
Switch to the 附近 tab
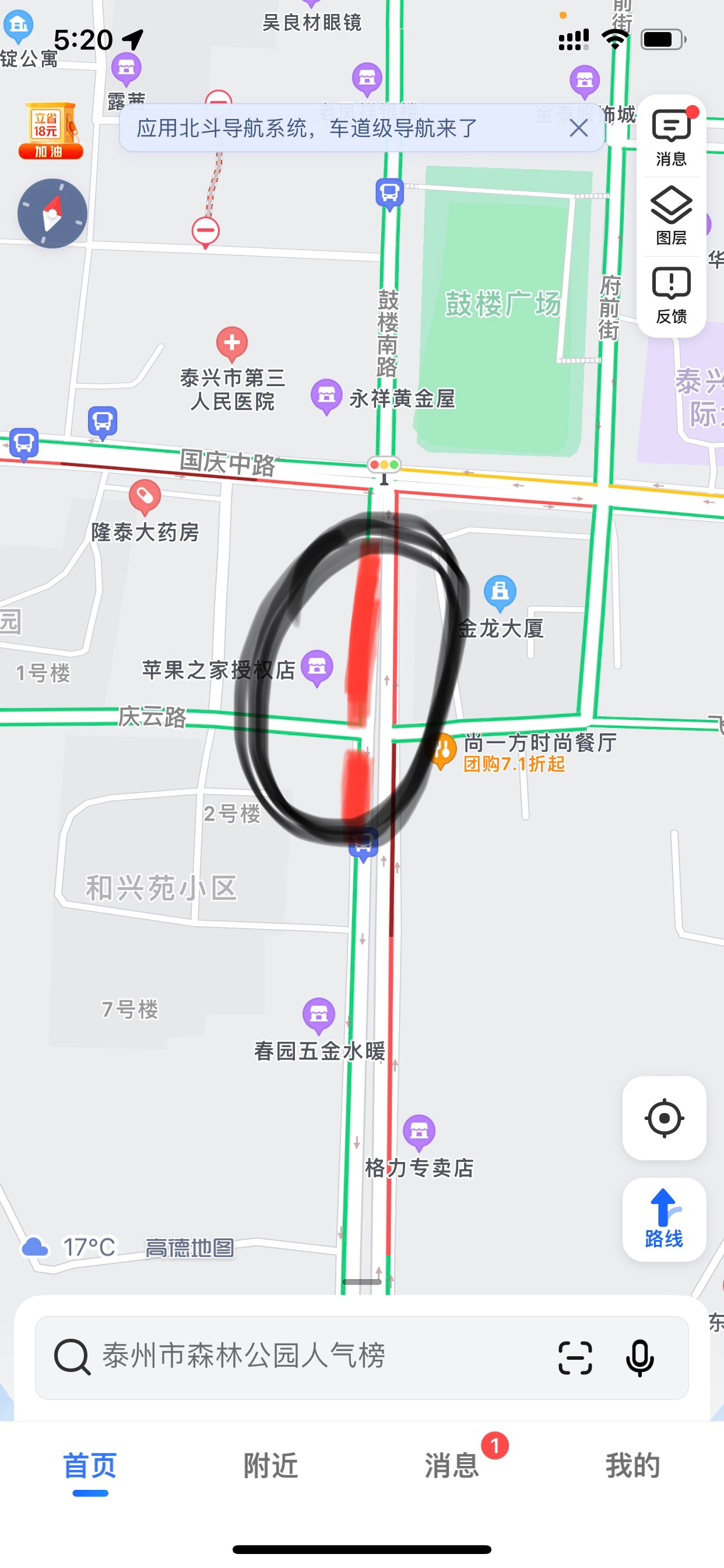tap(270, 1465)
